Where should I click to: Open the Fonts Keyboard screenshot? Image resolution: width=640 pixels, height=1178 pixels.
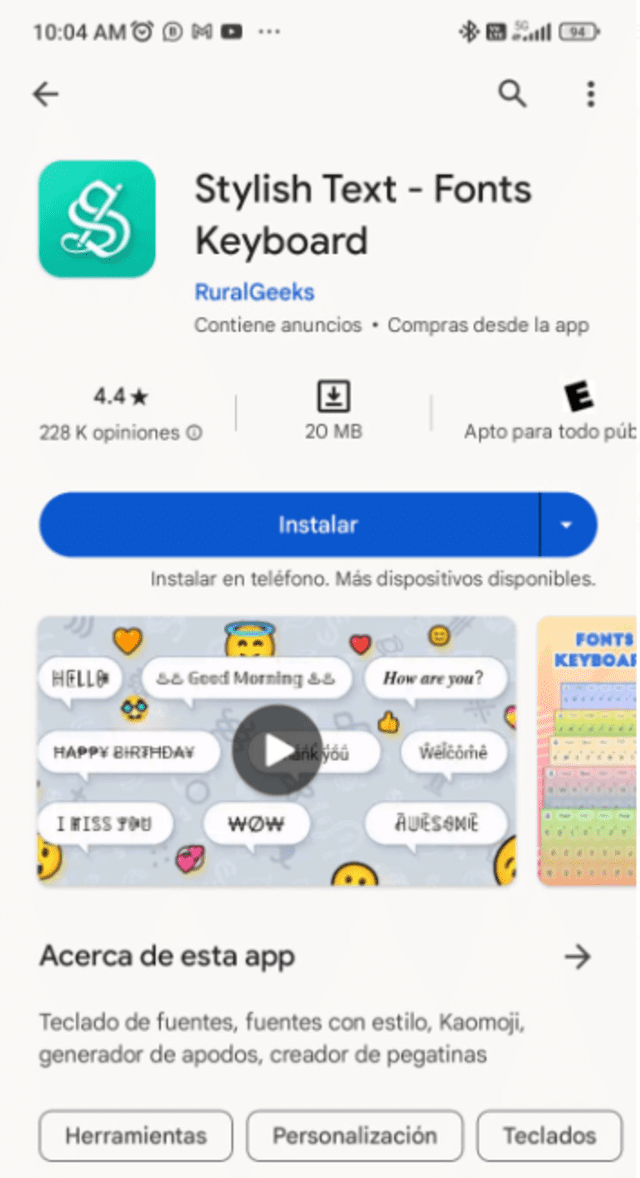[588, 750]
